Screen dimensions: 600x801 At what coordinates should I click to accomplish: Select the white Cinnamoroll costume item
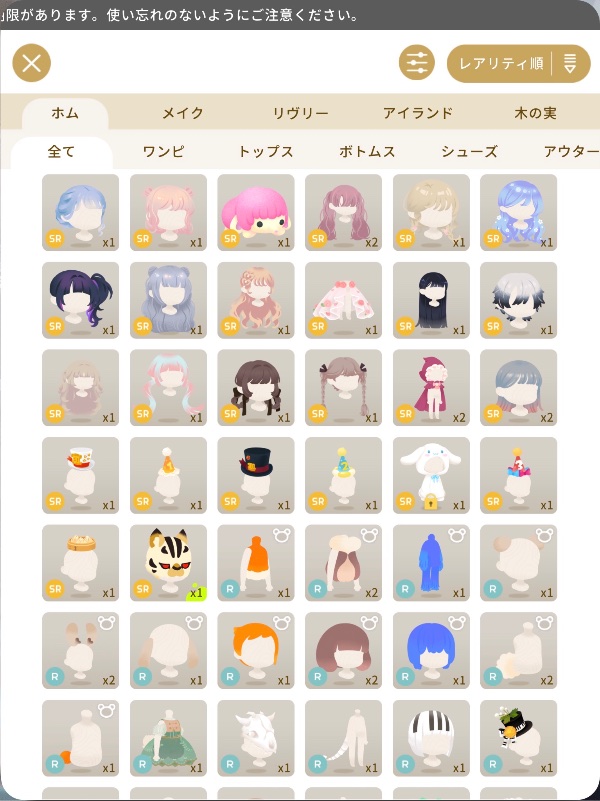(431, 475)
